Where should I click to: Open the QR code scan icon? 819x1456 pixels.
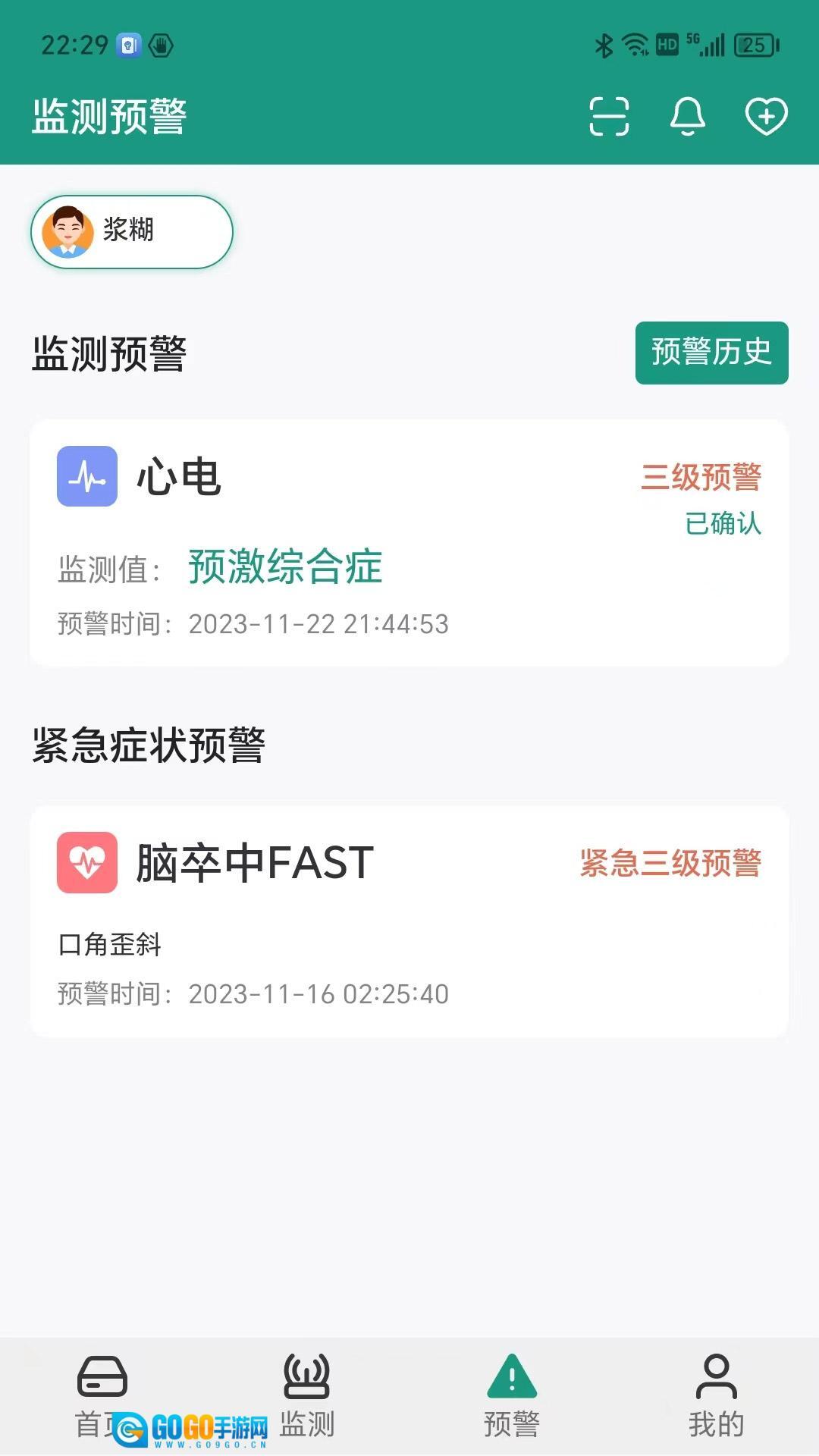coord(607,118)
